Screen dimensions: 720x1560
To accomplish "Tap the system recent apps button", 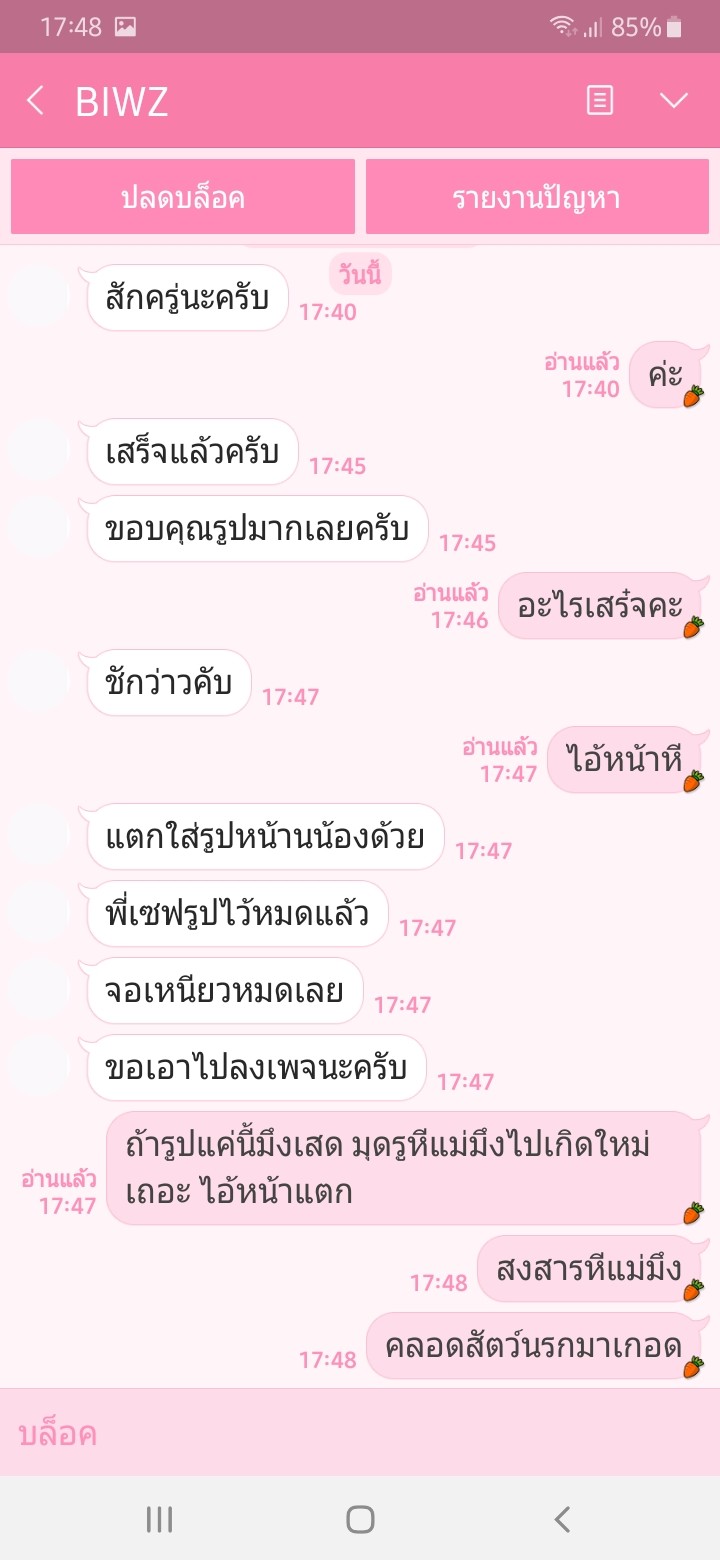I will click(x=159, y=1520).
